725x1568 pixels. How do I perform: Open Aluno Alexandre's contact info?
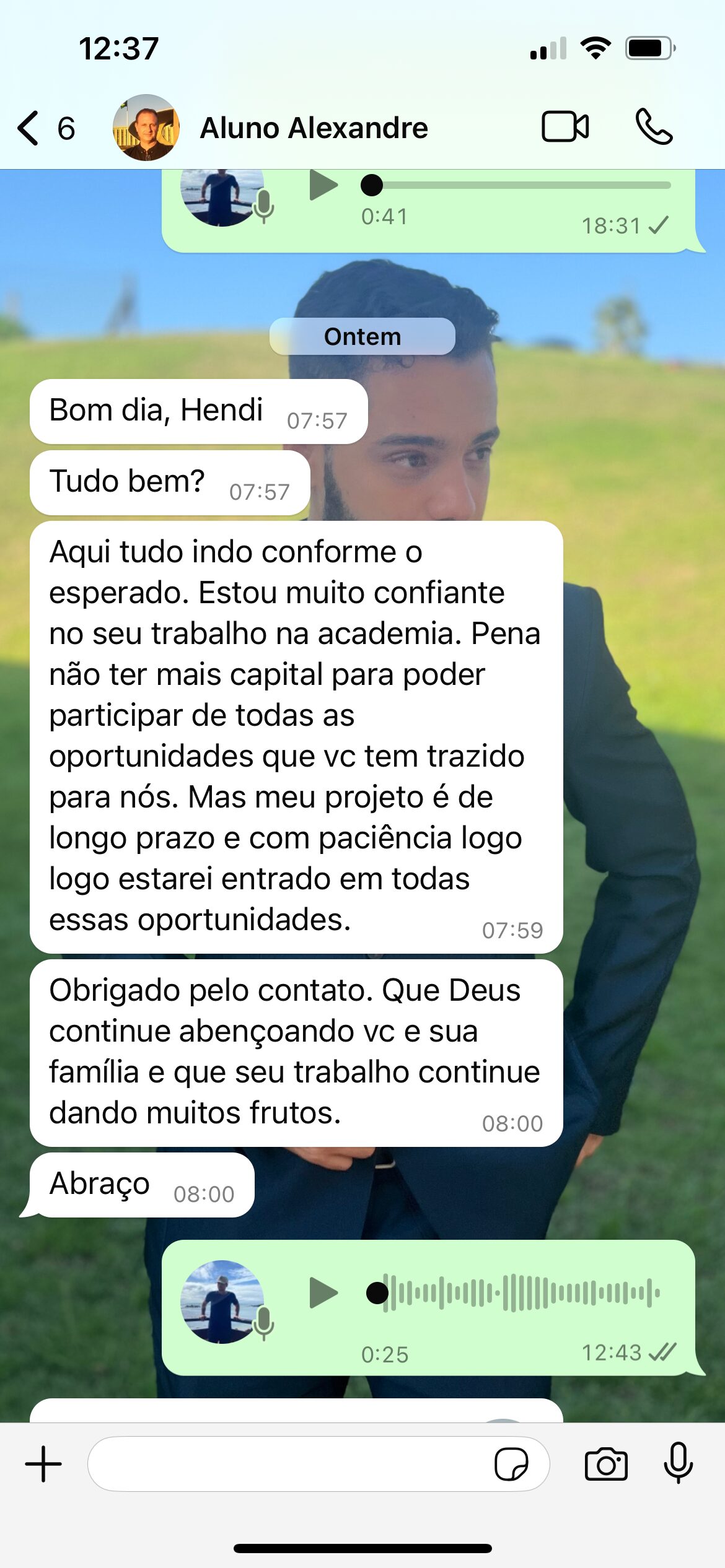pos(313,128)
